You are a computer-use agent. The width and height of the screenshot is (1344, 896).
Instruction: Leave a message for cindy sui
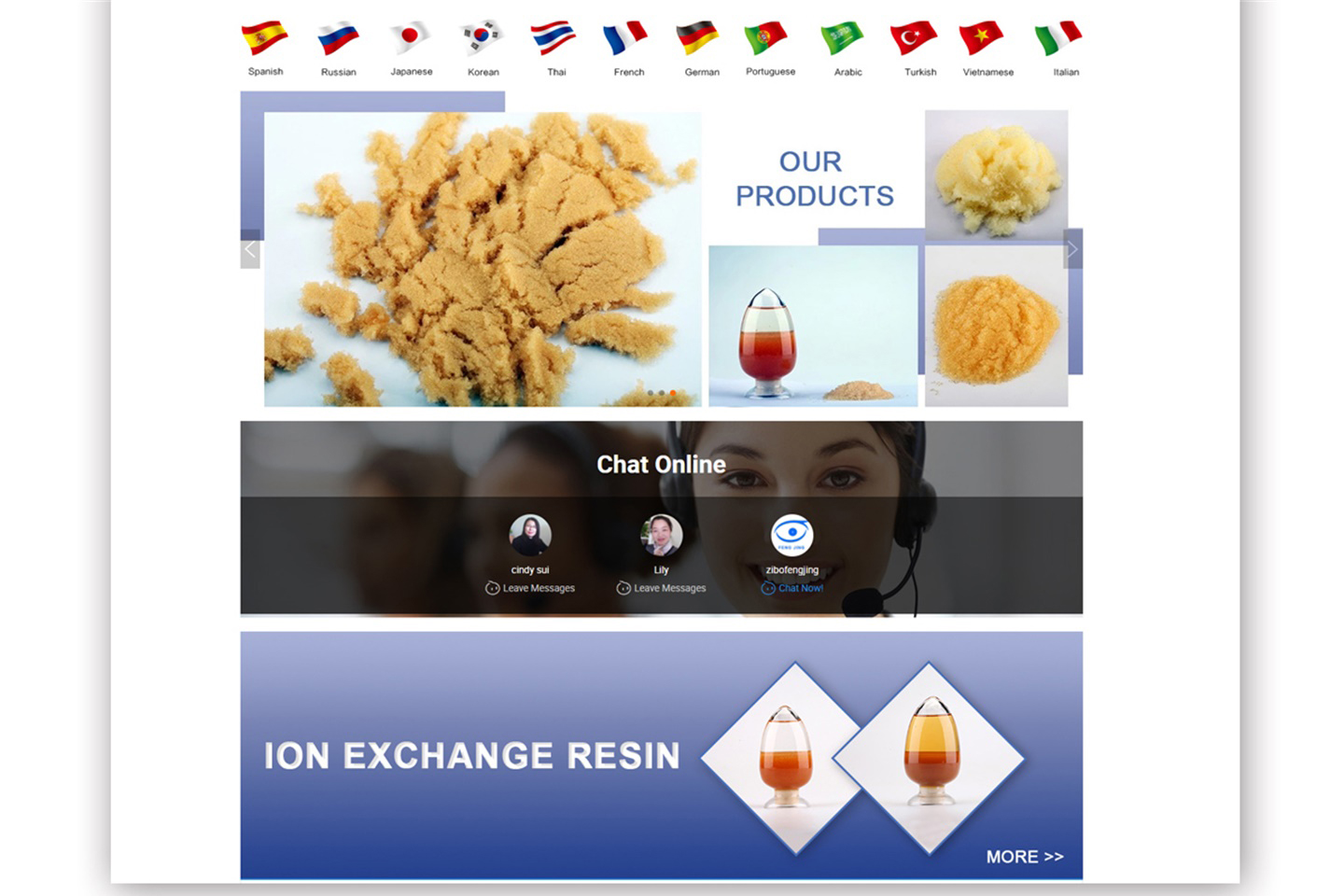click(530, 588)
